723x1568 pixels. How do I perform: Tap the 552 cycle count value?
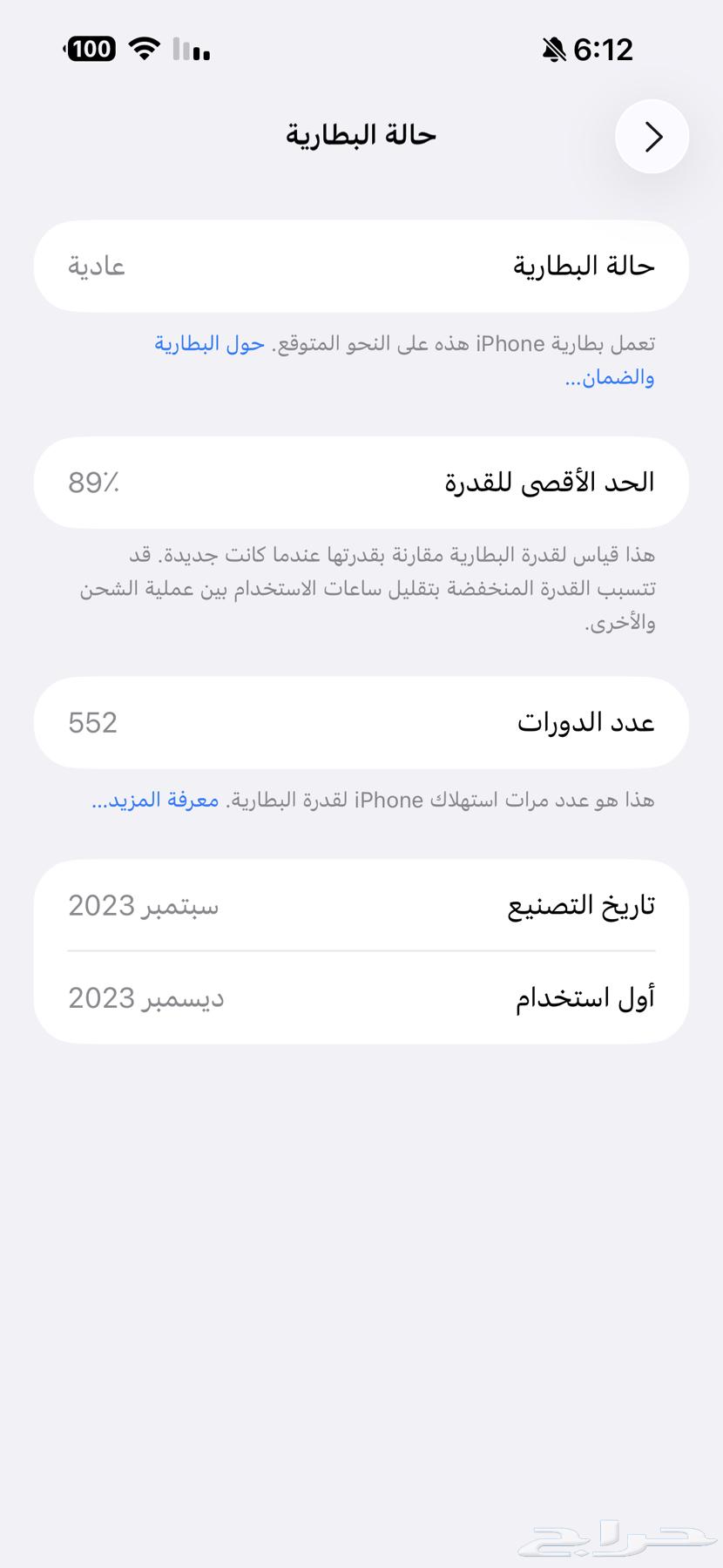[92, 722]
